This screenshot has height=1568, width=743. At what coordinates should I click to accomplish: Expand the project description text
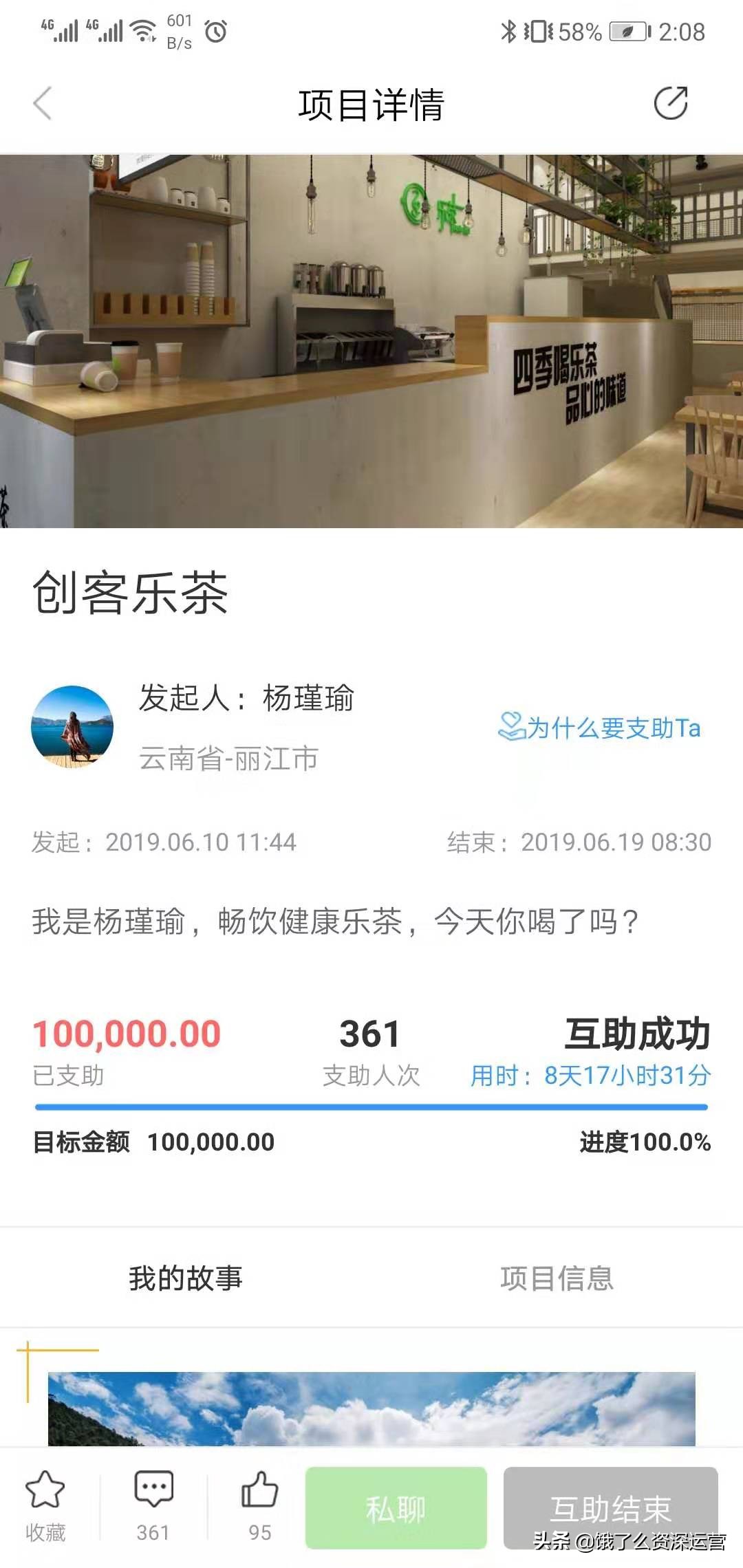pyautogui.click(x=337, y=922)
